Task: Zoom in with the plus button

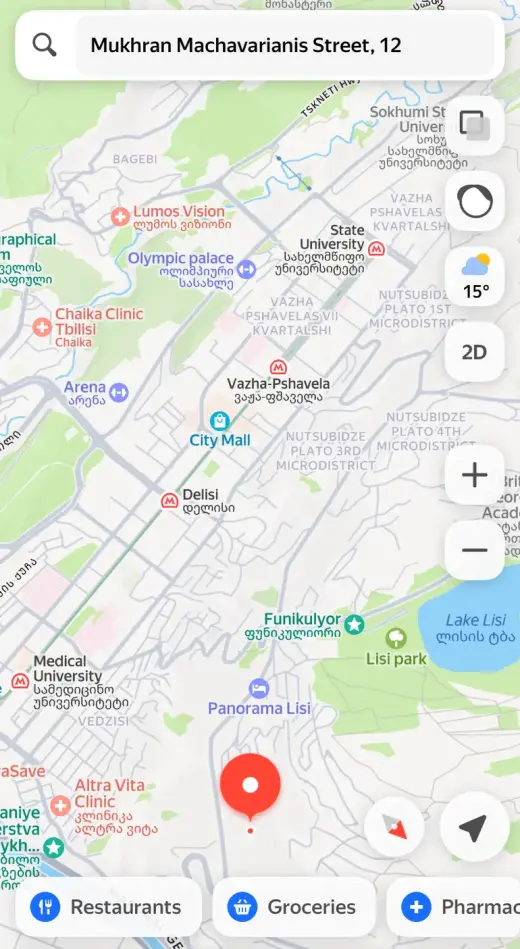Action: (475, 475)
